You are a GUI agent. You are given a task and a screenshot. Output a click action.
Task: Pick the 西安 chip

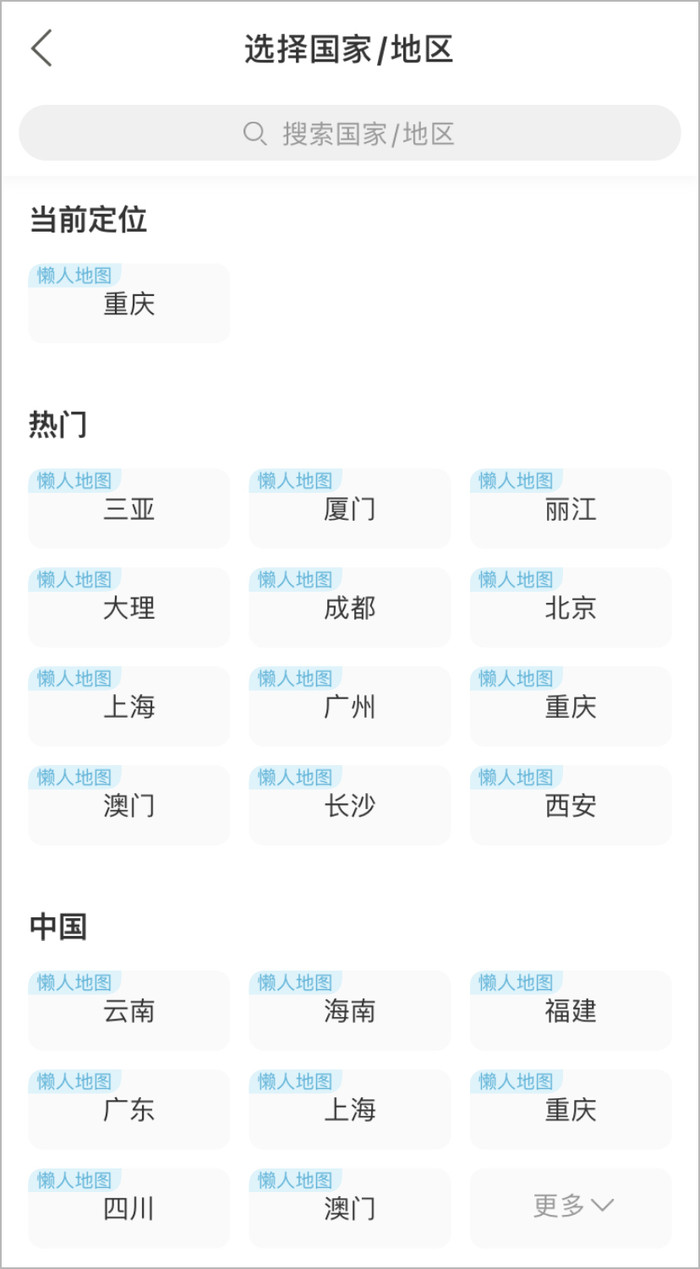coord(570,806)
